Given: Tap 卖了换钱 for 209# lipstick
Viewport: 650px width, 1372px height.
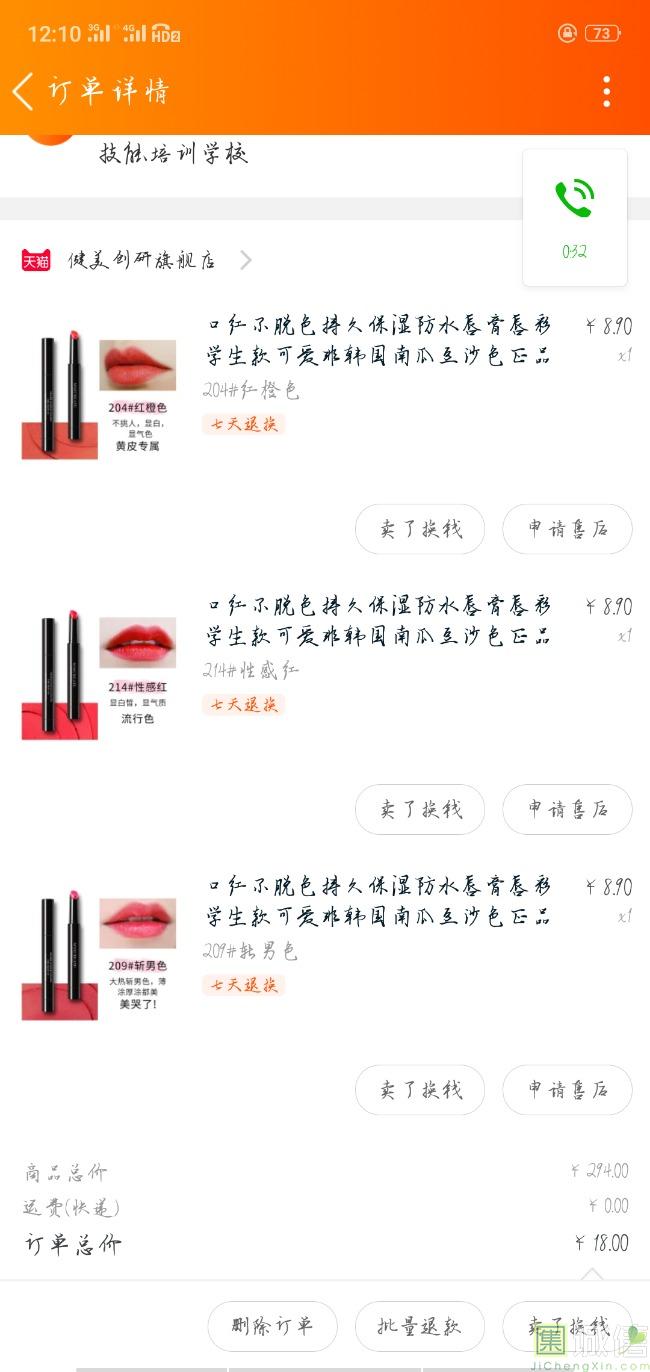Looking at the screenshot, I should click(x=420, y=1089).
